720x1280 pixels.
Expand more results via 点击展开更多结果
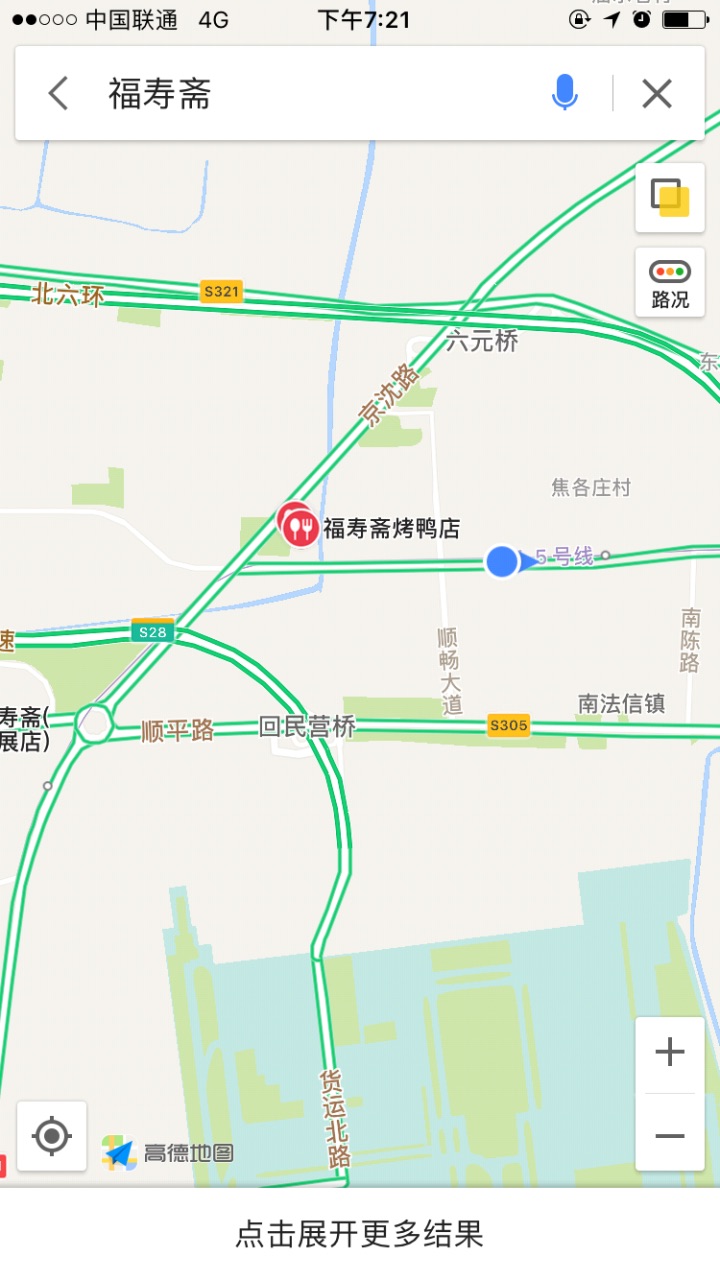360,1234
